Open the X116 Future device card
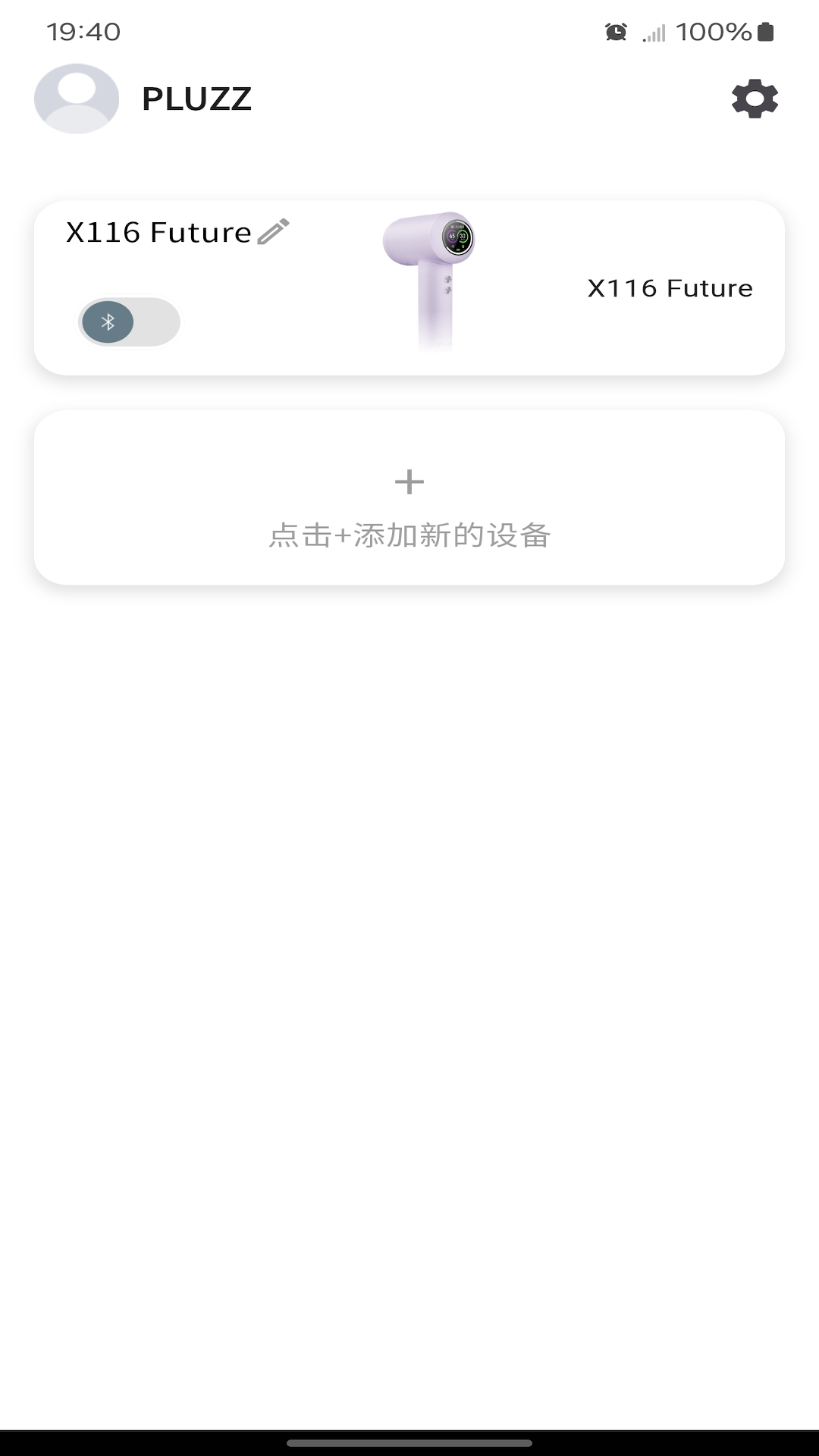This screenshot has width=819, height=1456. tap(409, 287)
